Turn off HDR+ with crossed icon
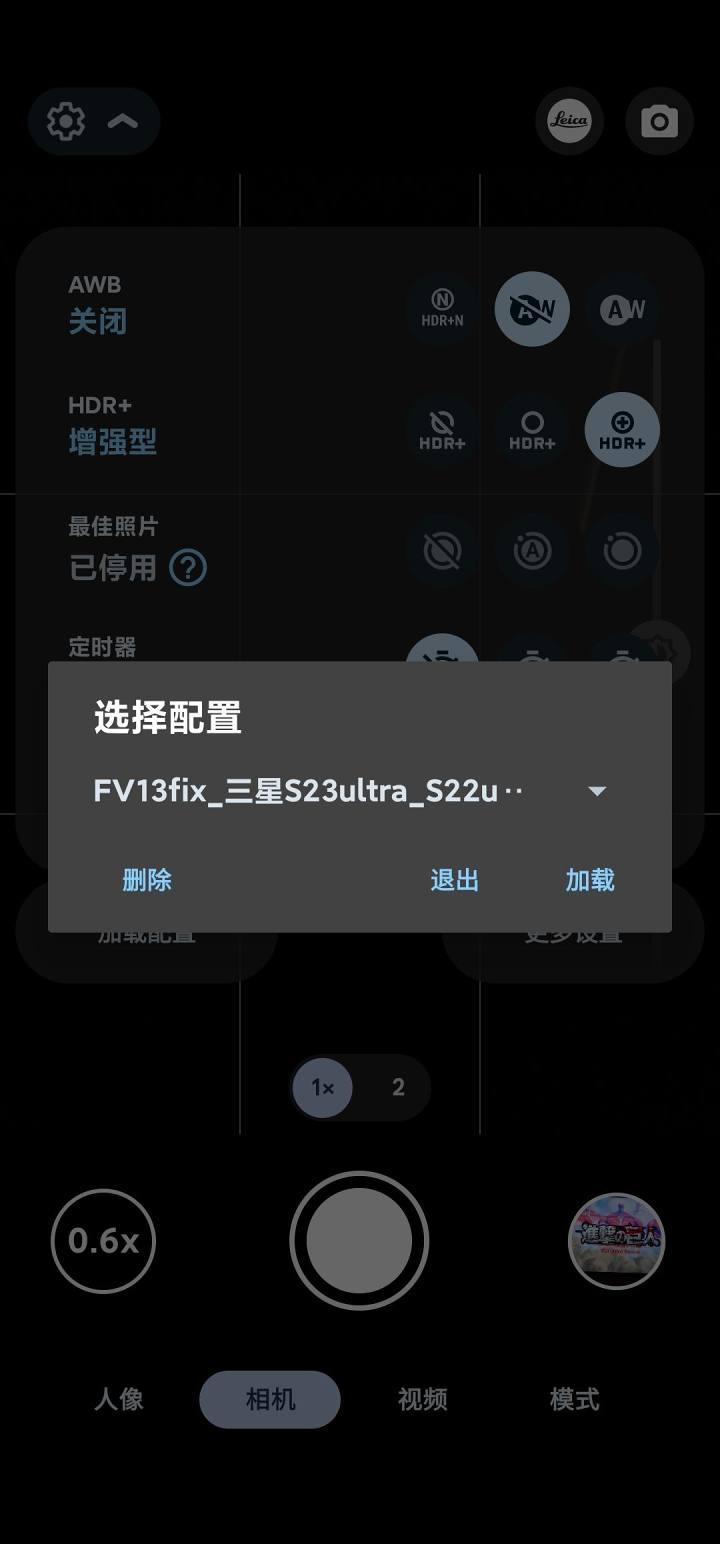This screenshot has width=720, height=1544. pyautogui.click(x=442, y=430)
